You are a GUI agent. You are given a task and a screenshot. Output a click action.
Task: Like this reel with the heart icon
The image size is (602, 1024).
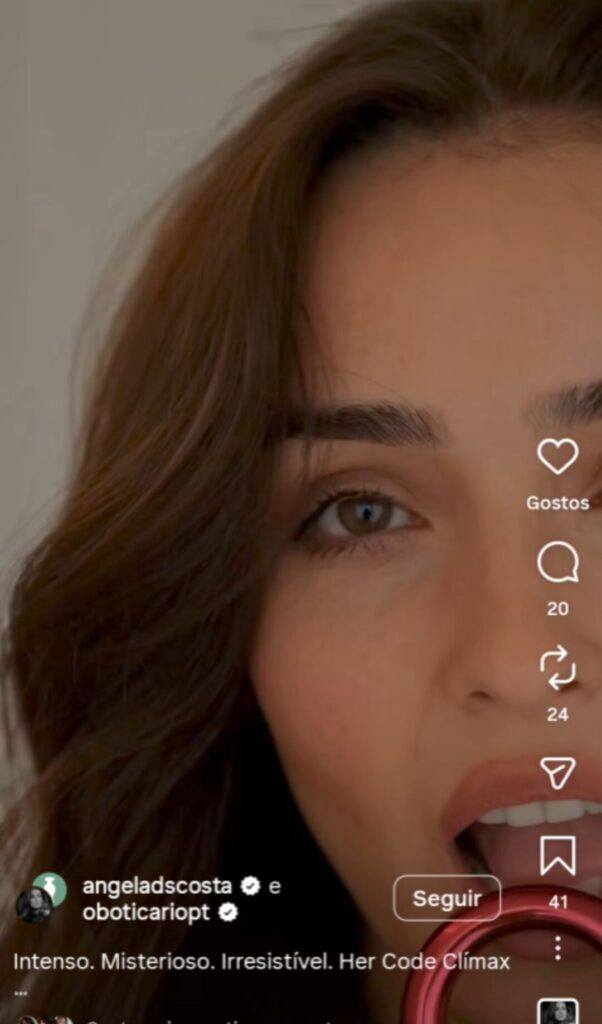pyautogui.click(x=557, y=456)
